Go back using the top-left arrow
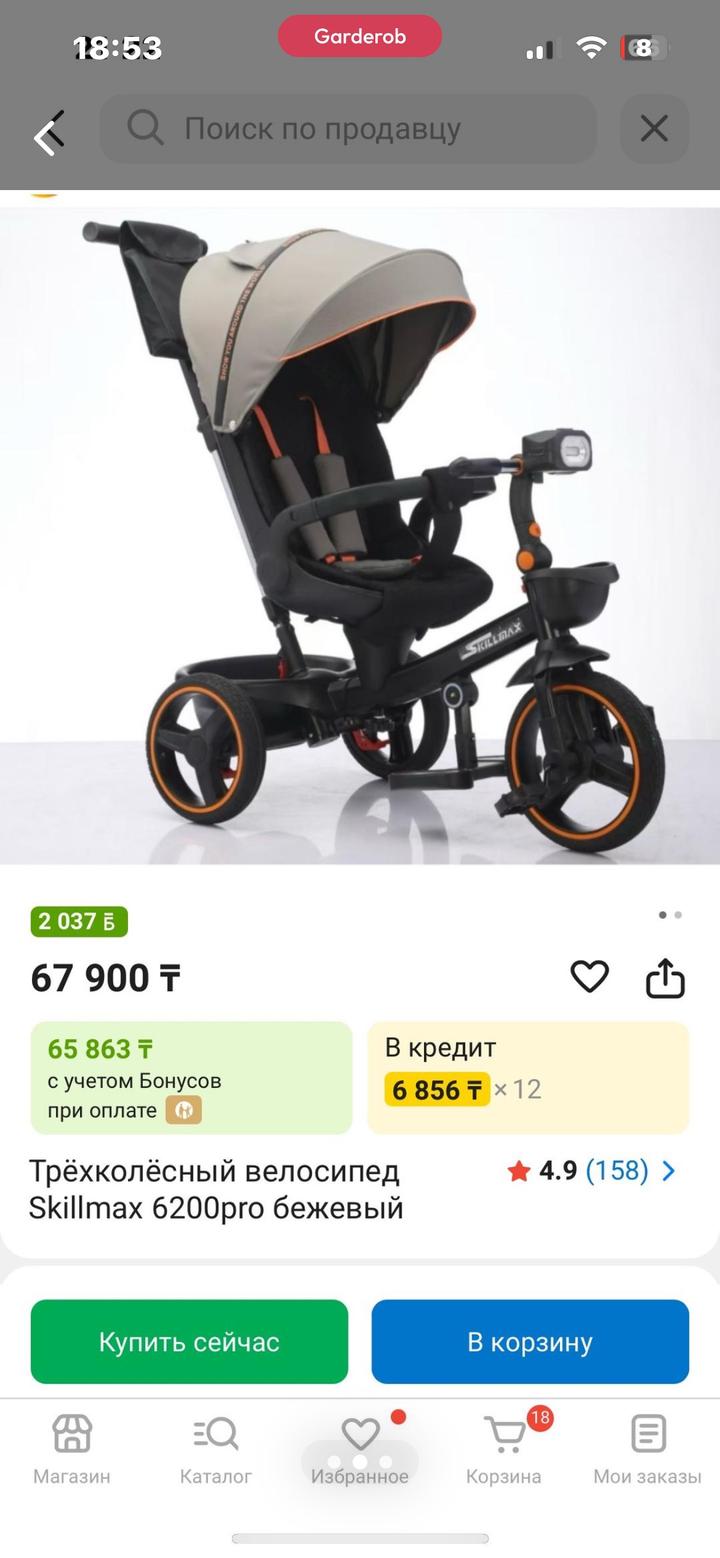 (x=48, y=131)
